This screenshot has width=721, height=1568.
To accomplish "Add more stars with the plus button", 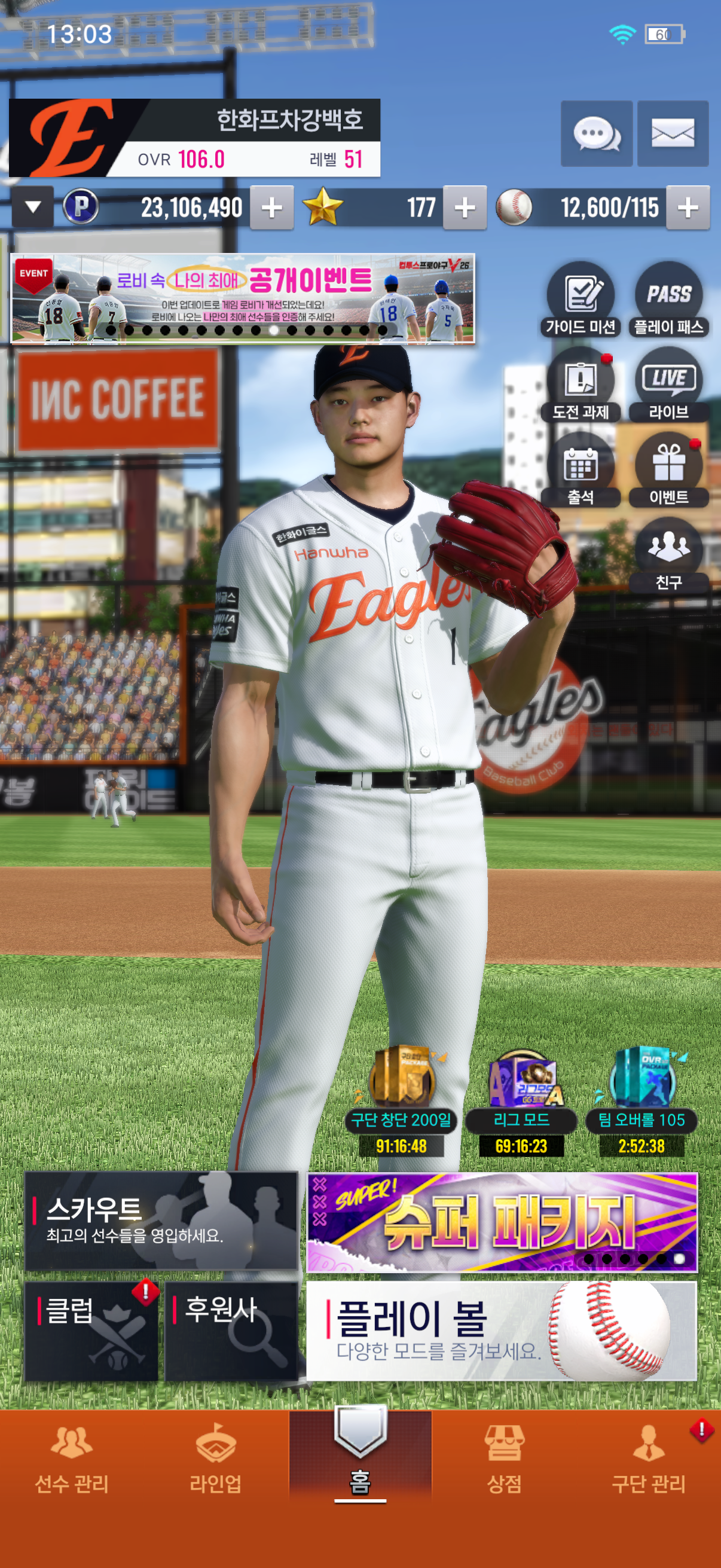I will (x=465, y=208).
